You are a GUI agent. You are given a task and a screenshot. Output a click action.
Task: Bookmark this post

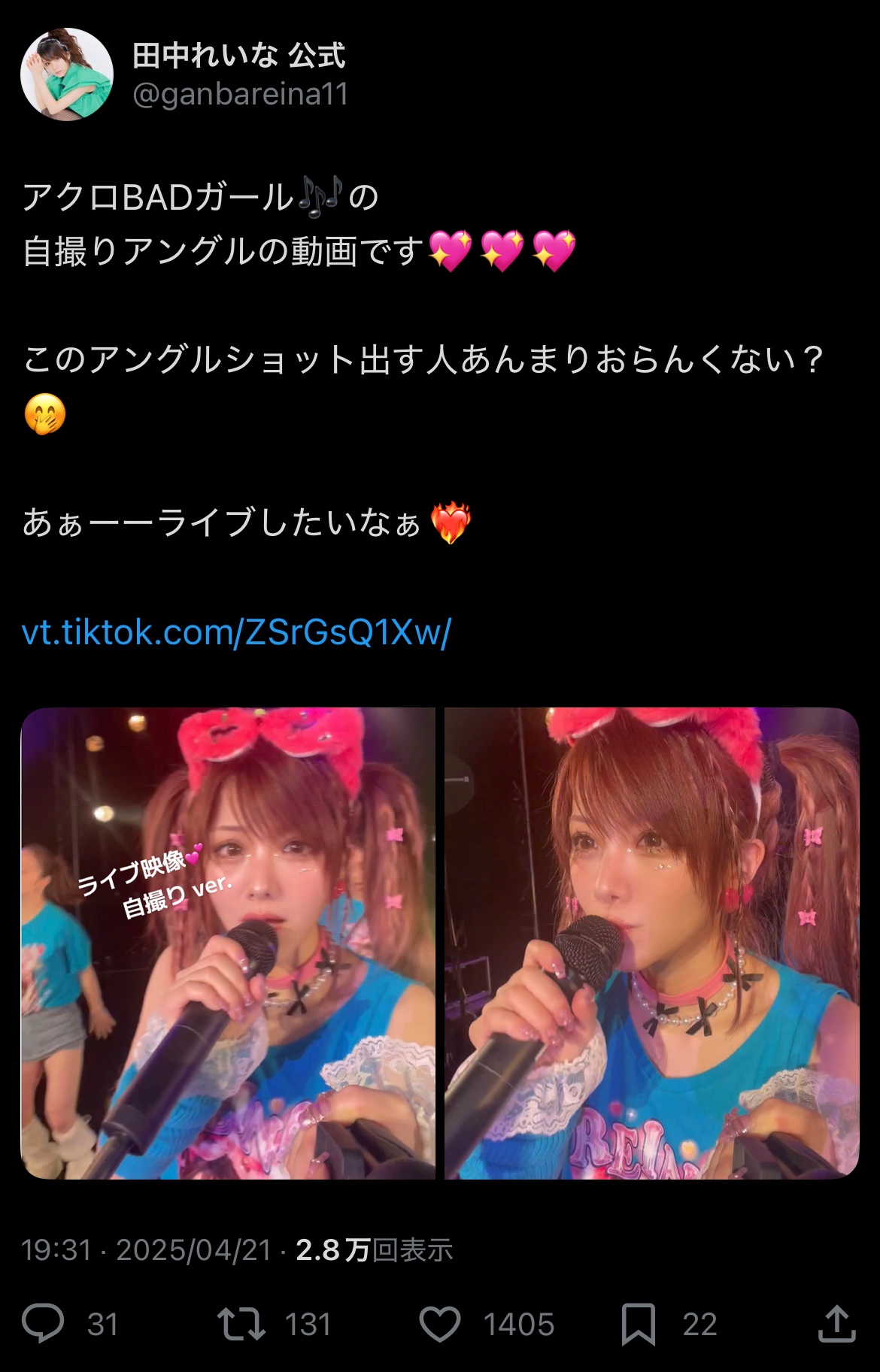pyautogui.click(x=639, y=1324)
